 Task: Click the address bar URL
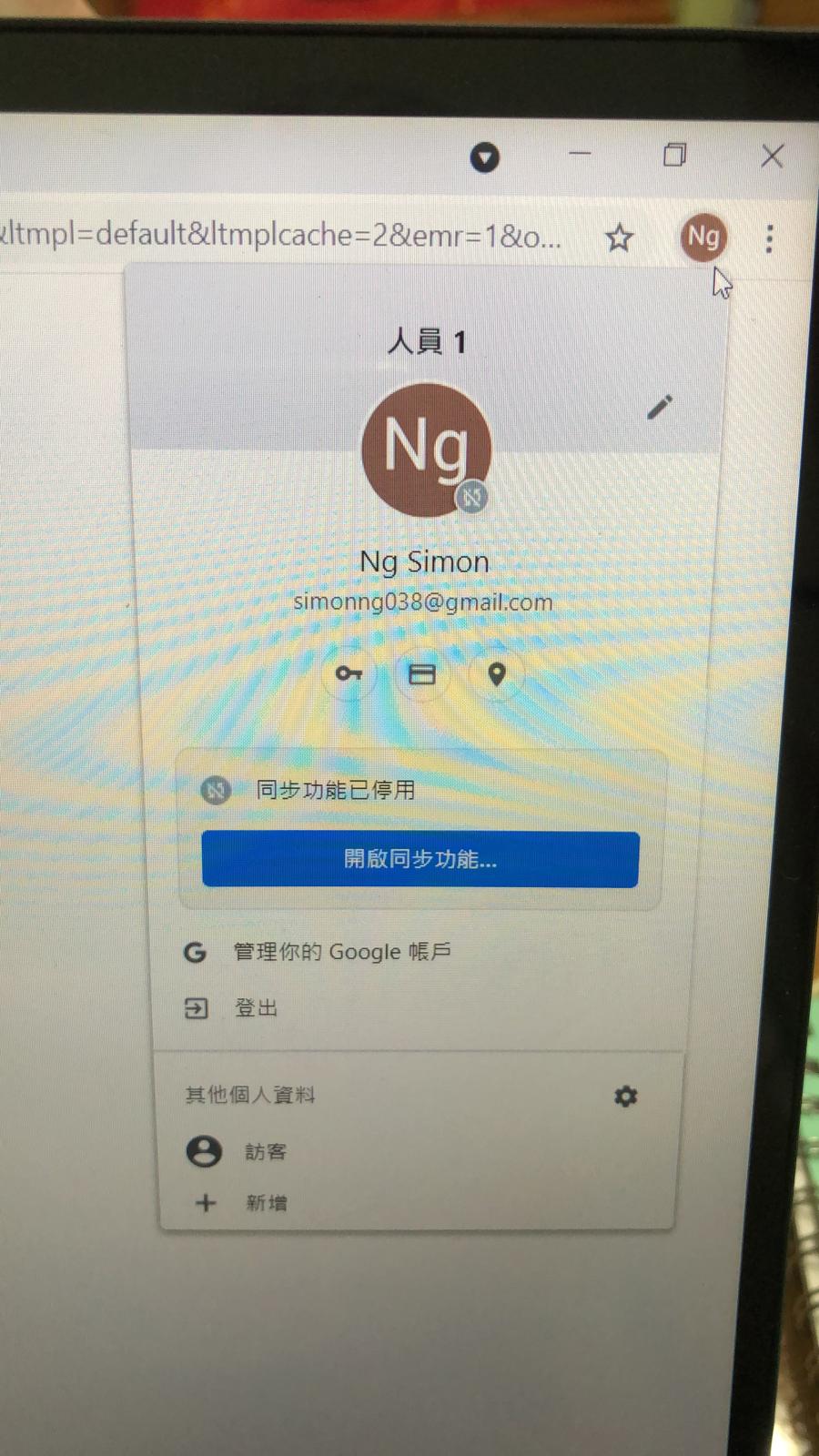pos(282,236)
